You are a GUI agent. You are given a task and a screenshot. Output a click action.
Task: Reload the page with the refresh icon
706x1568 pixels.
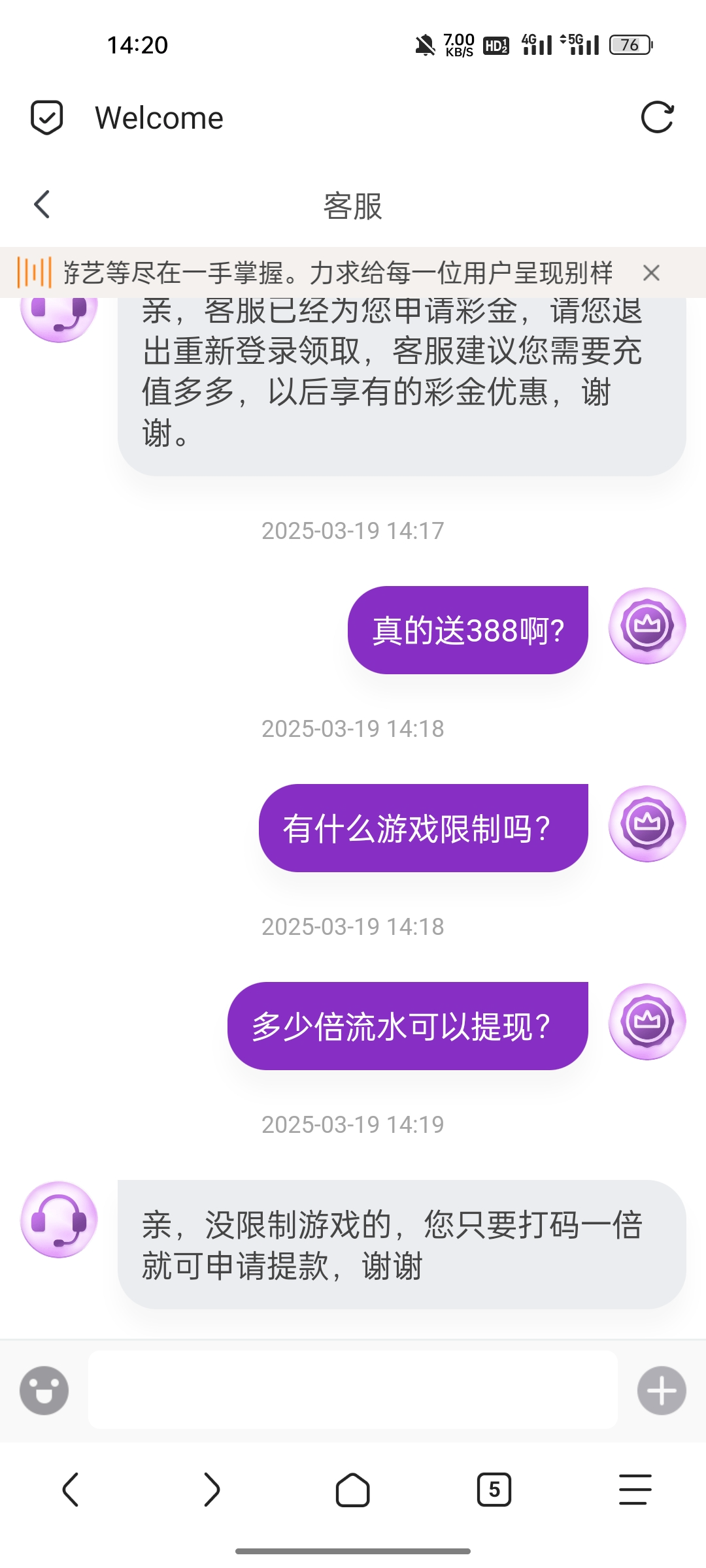[657, 118]
